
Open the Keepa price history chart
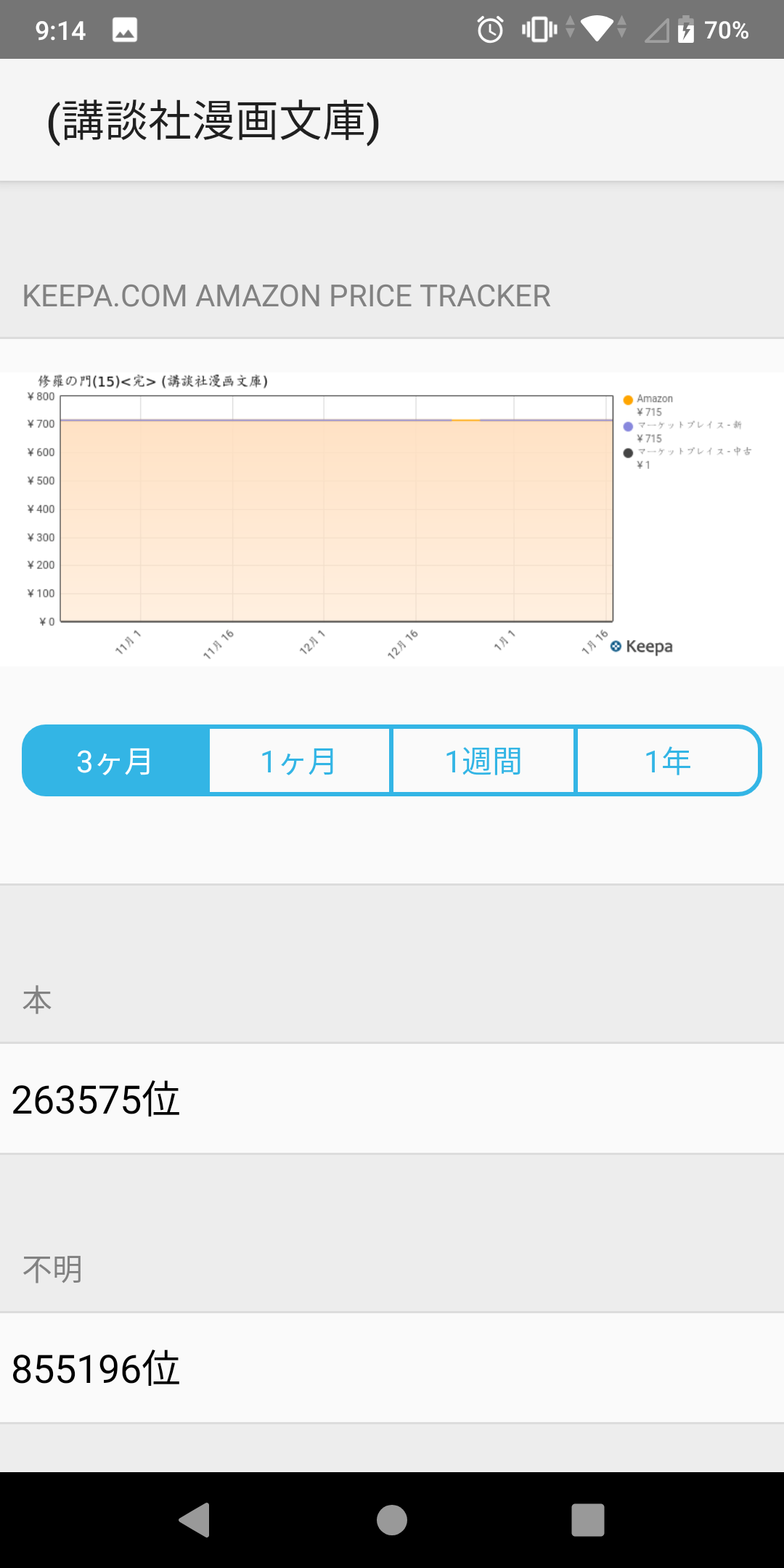pyautogui.click(x=392, y=519)
